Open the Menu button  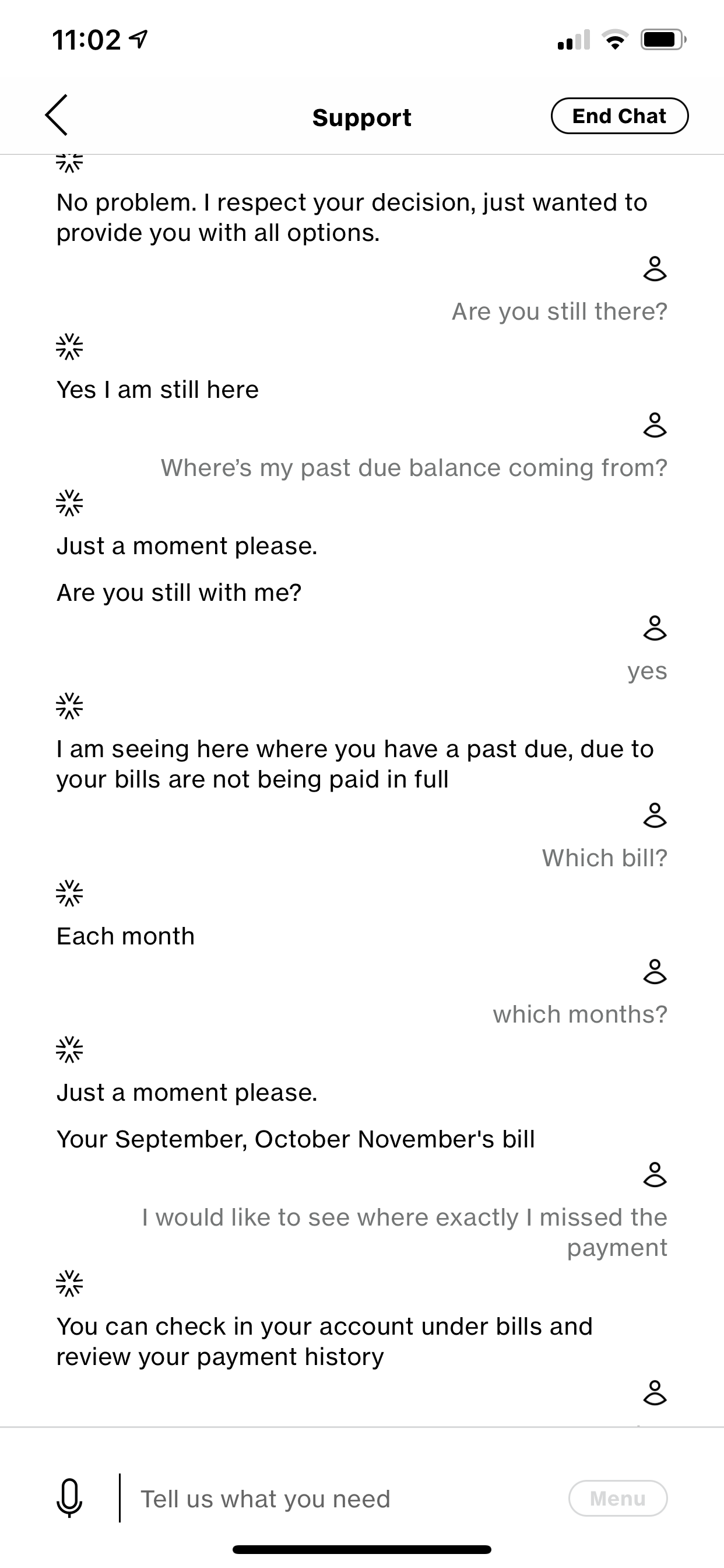coord(617,1498)
